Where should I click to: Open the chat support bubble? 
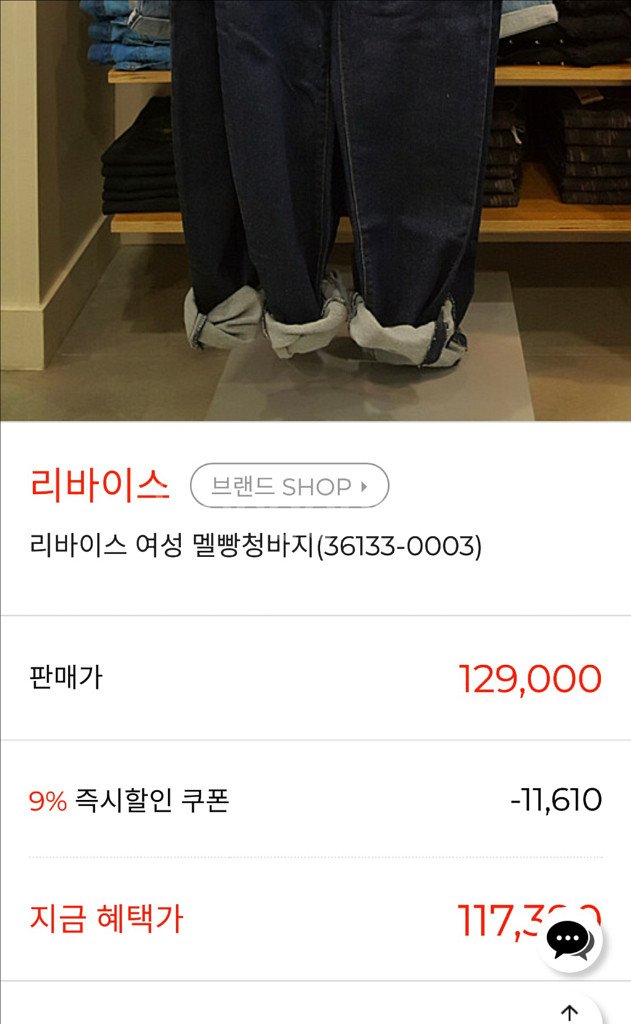point(570,940)
